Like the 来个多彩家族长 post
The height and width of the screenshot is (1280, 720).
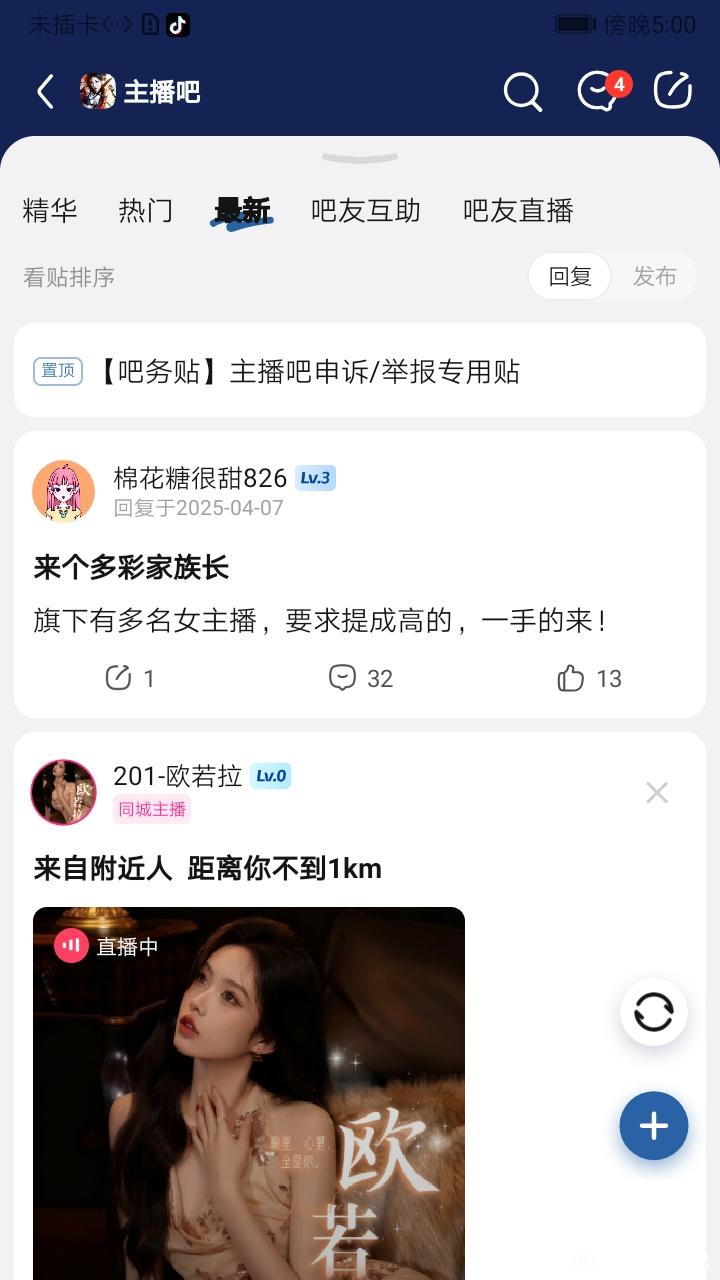[x=589, y=679]
